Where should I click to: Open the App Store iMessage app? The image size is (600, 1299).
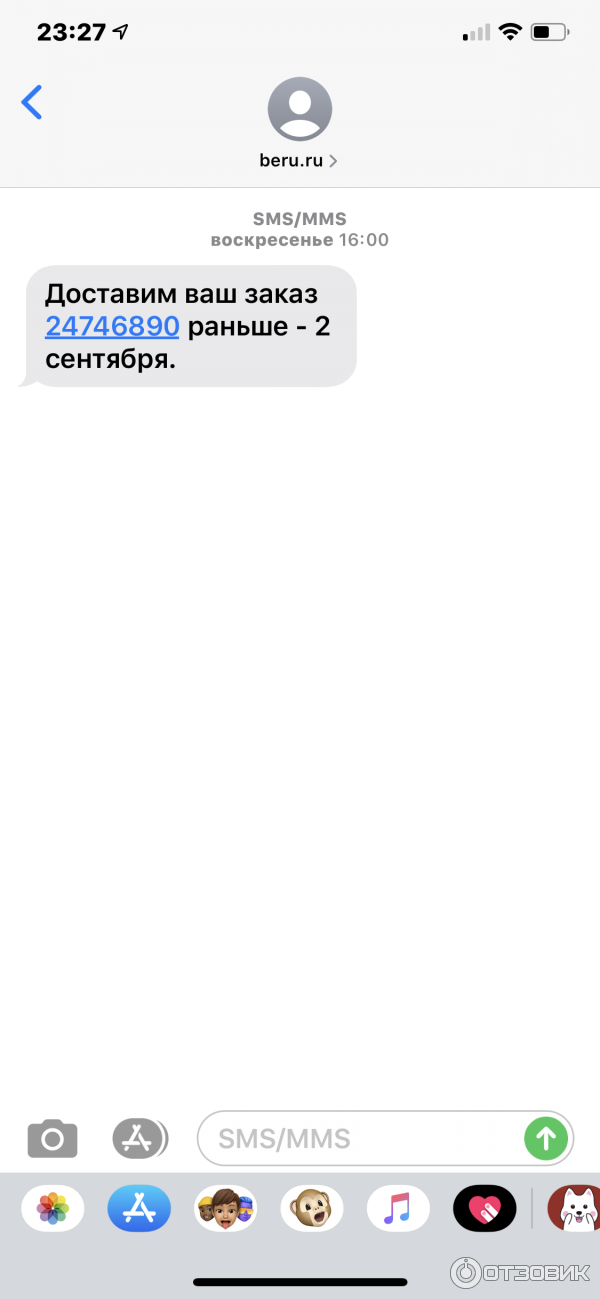point(139,1209)
